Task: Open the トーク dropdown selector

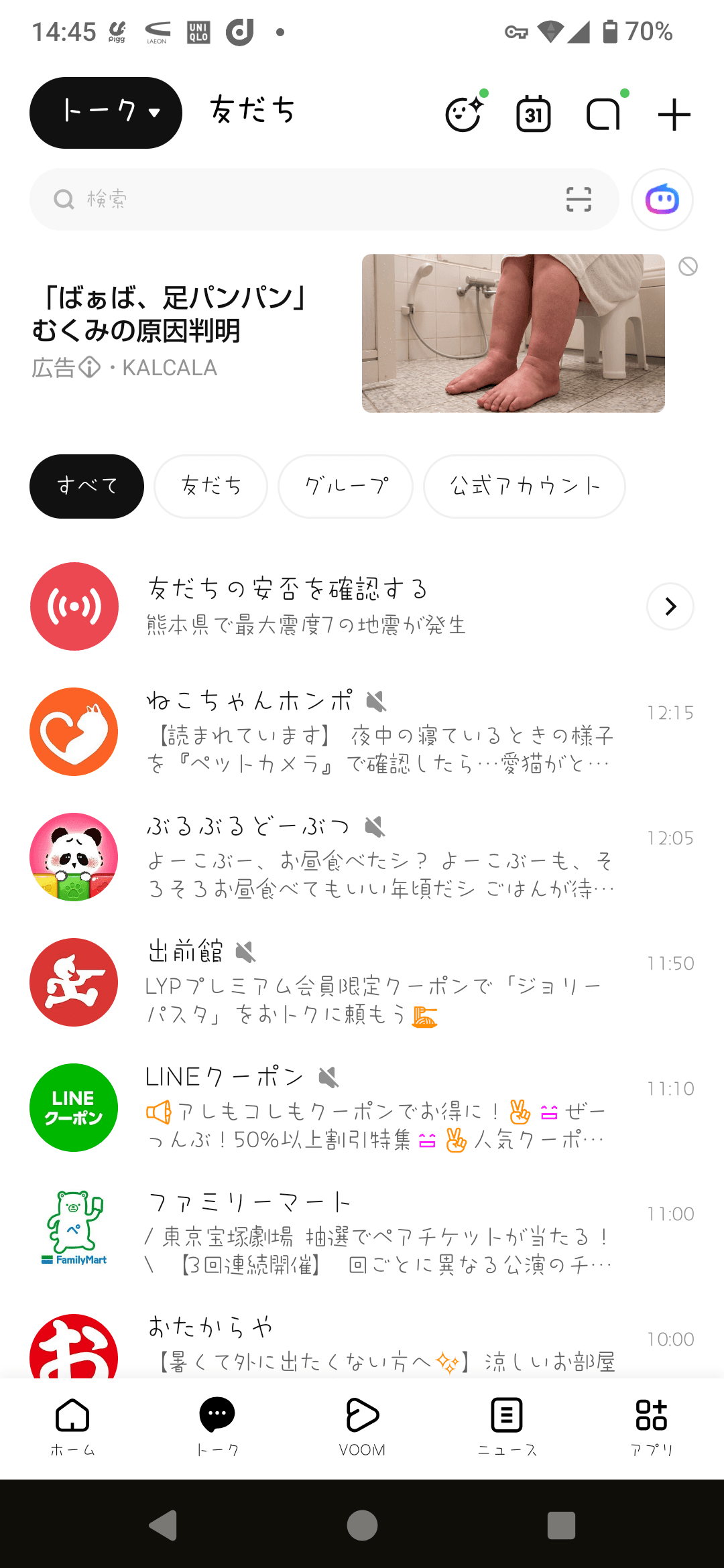Action: [106, 113]
